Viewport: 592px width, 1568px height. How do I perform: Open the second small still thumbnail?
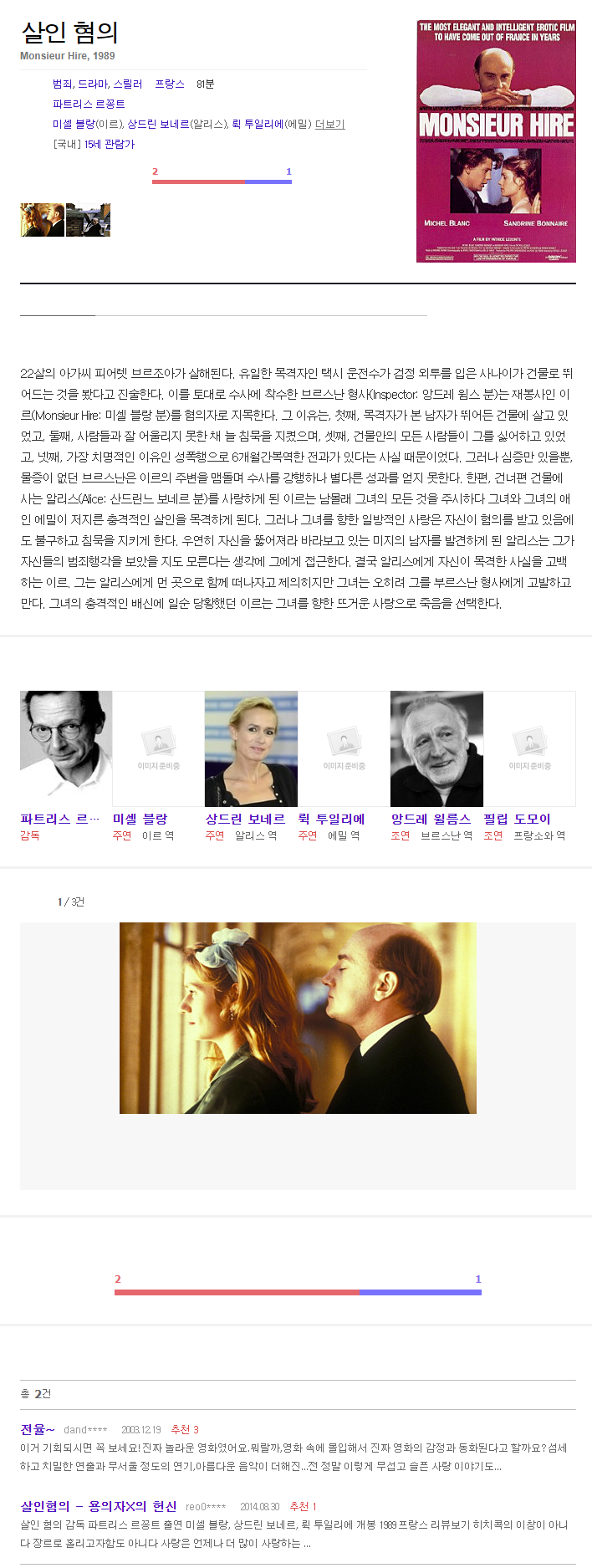pos(88,220)
